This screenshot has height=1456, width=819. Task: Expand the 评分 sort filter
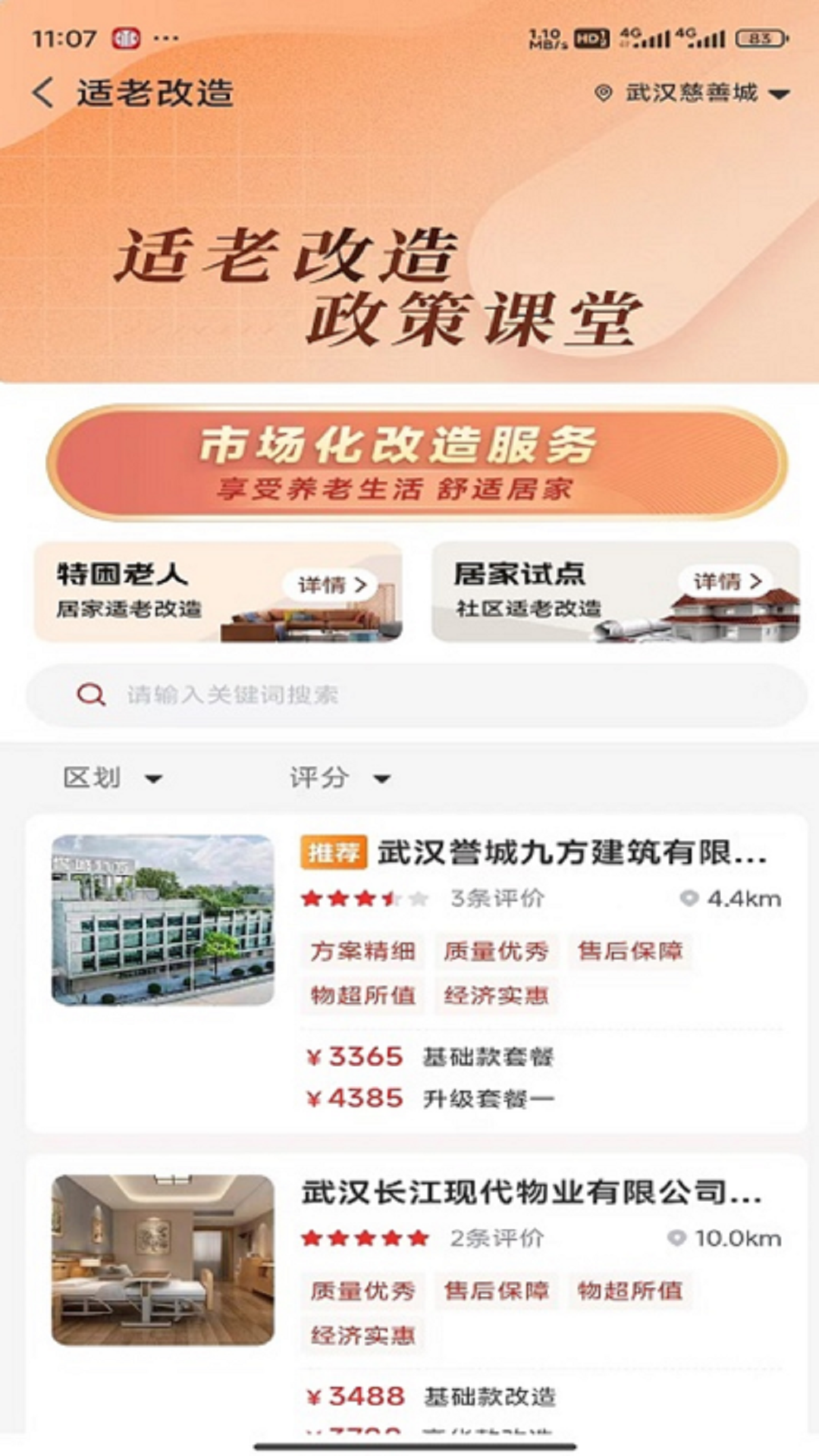340,777
